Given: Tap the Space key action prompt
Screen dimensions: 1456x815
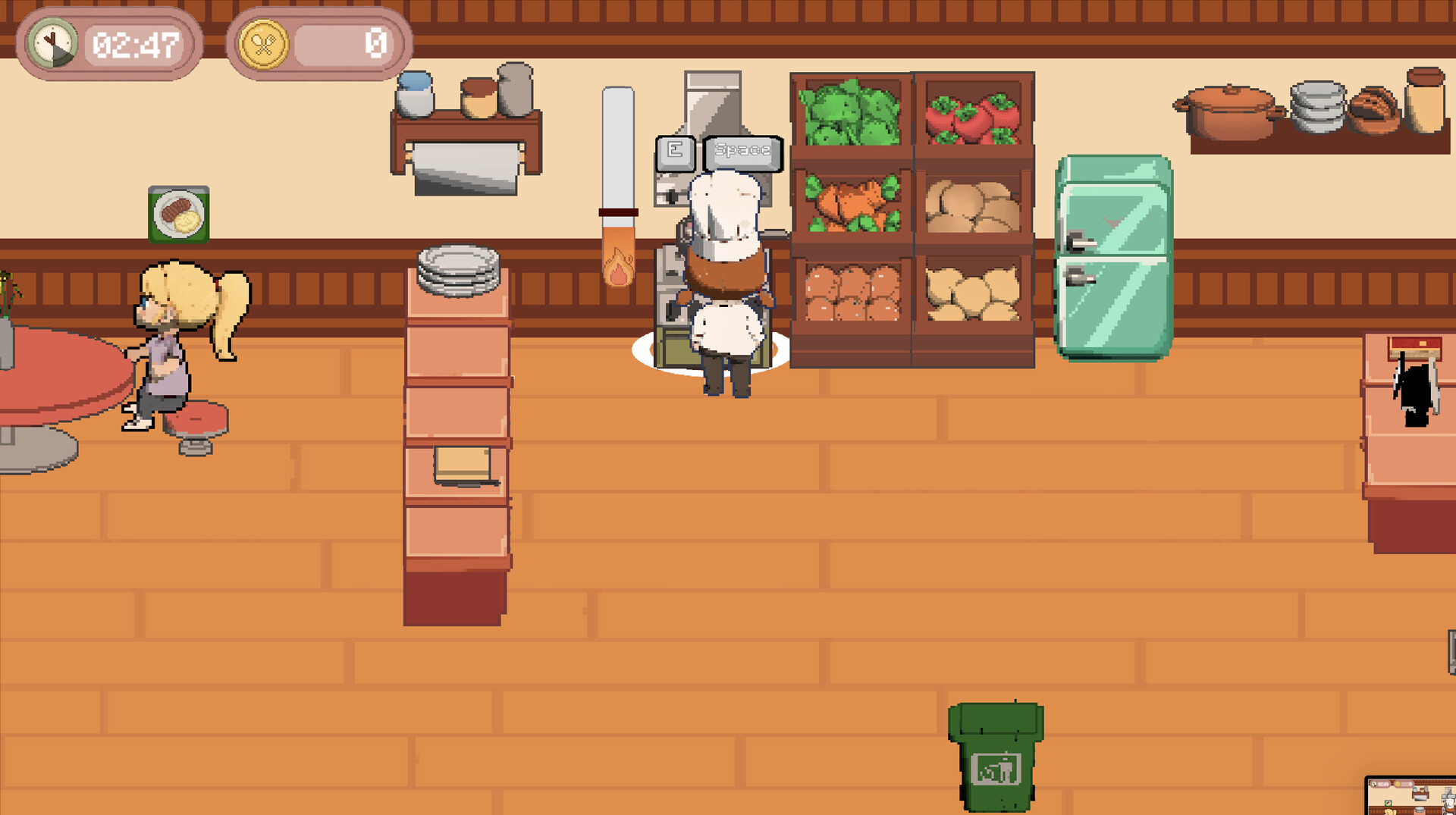Looking at the screenshot, I should pos(742,152).
